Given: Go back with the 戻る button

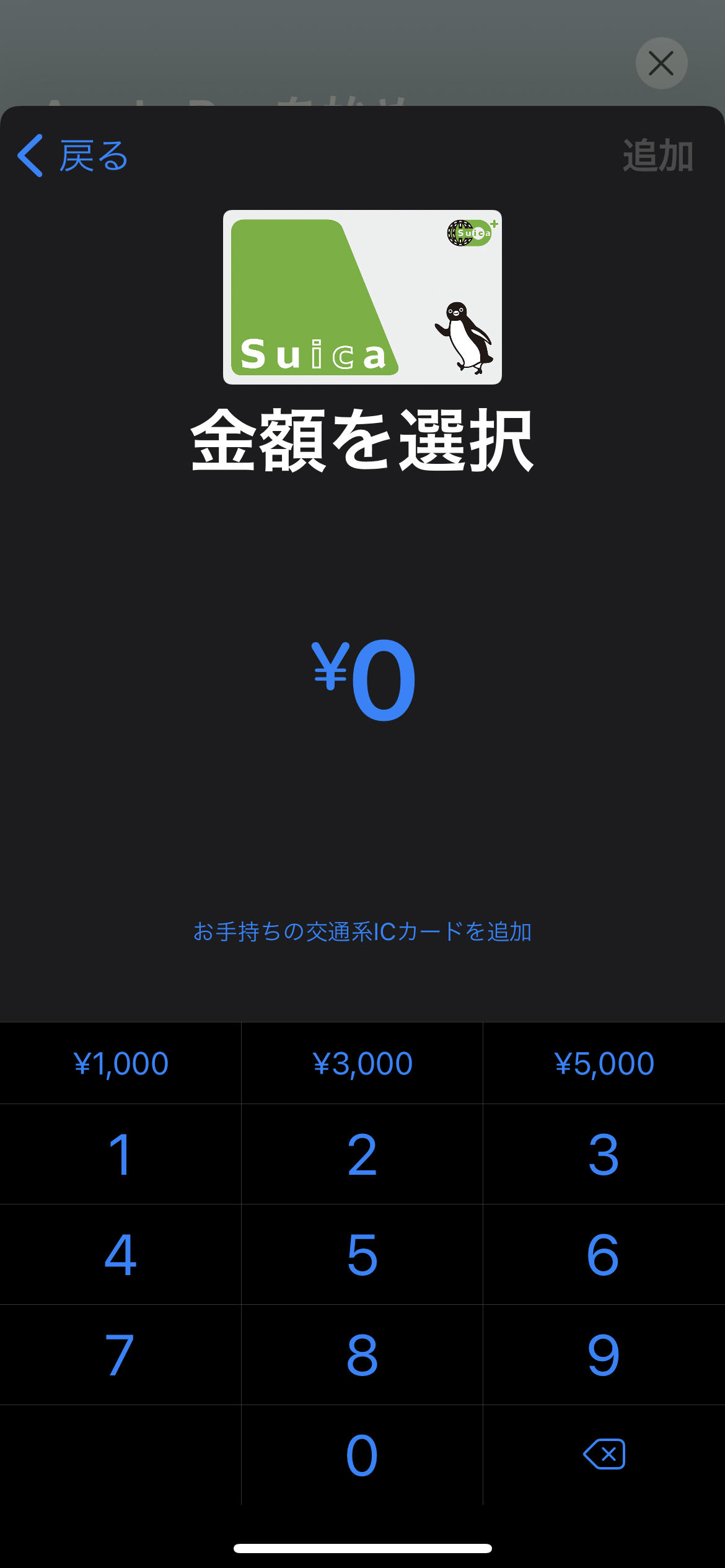Looking at the screenshot, I should pyautogui.click(x=73, y=155).
